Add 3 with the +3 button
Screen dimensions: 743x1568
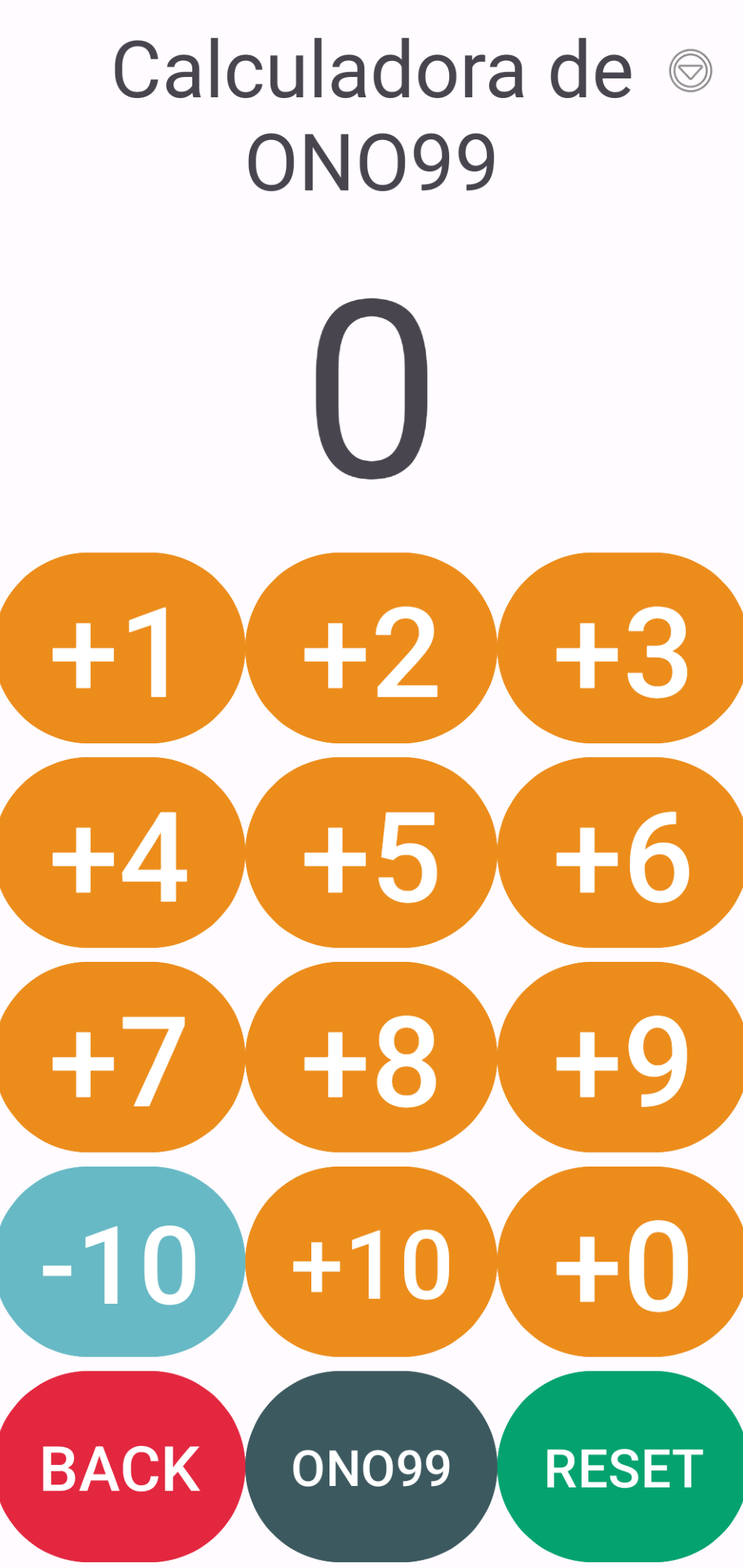pos(622,648)
